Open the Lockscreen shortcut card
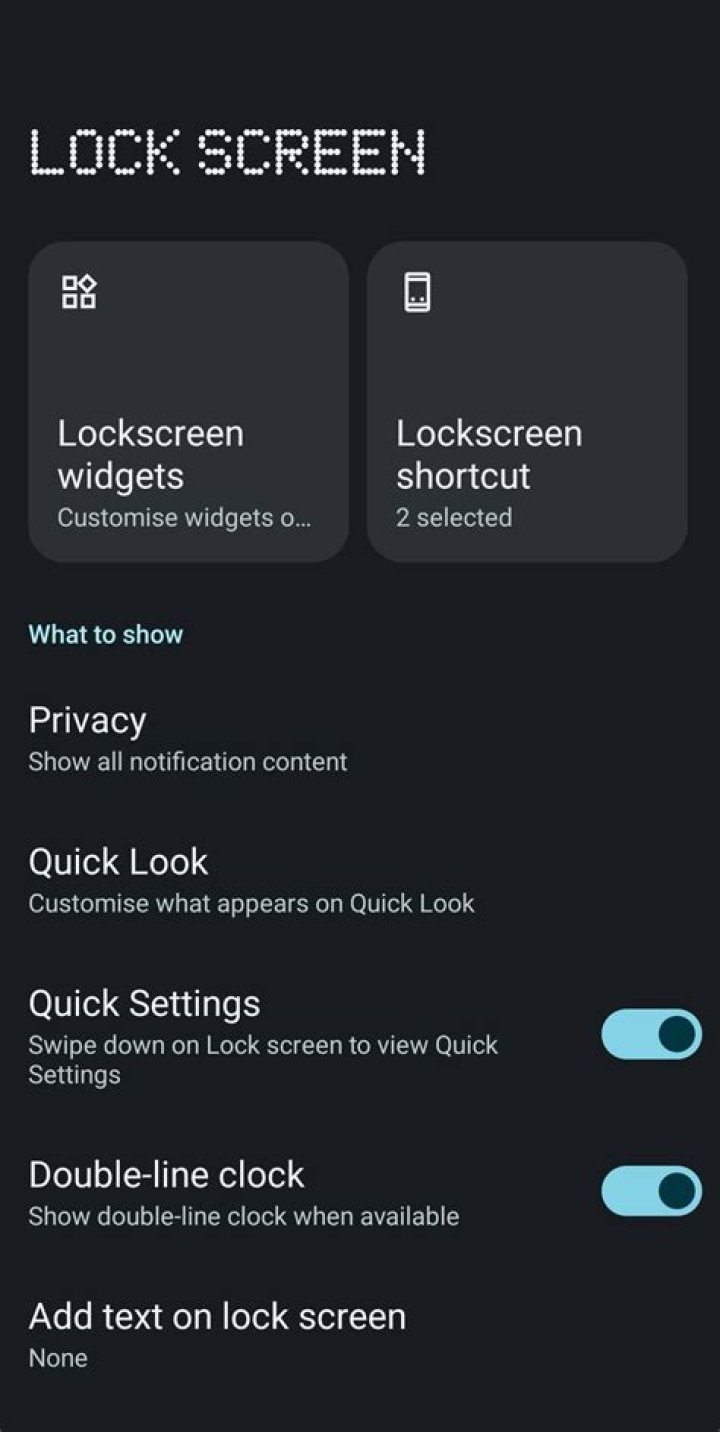Viewport: 720px width, 1432px height. tap(527, 401)
